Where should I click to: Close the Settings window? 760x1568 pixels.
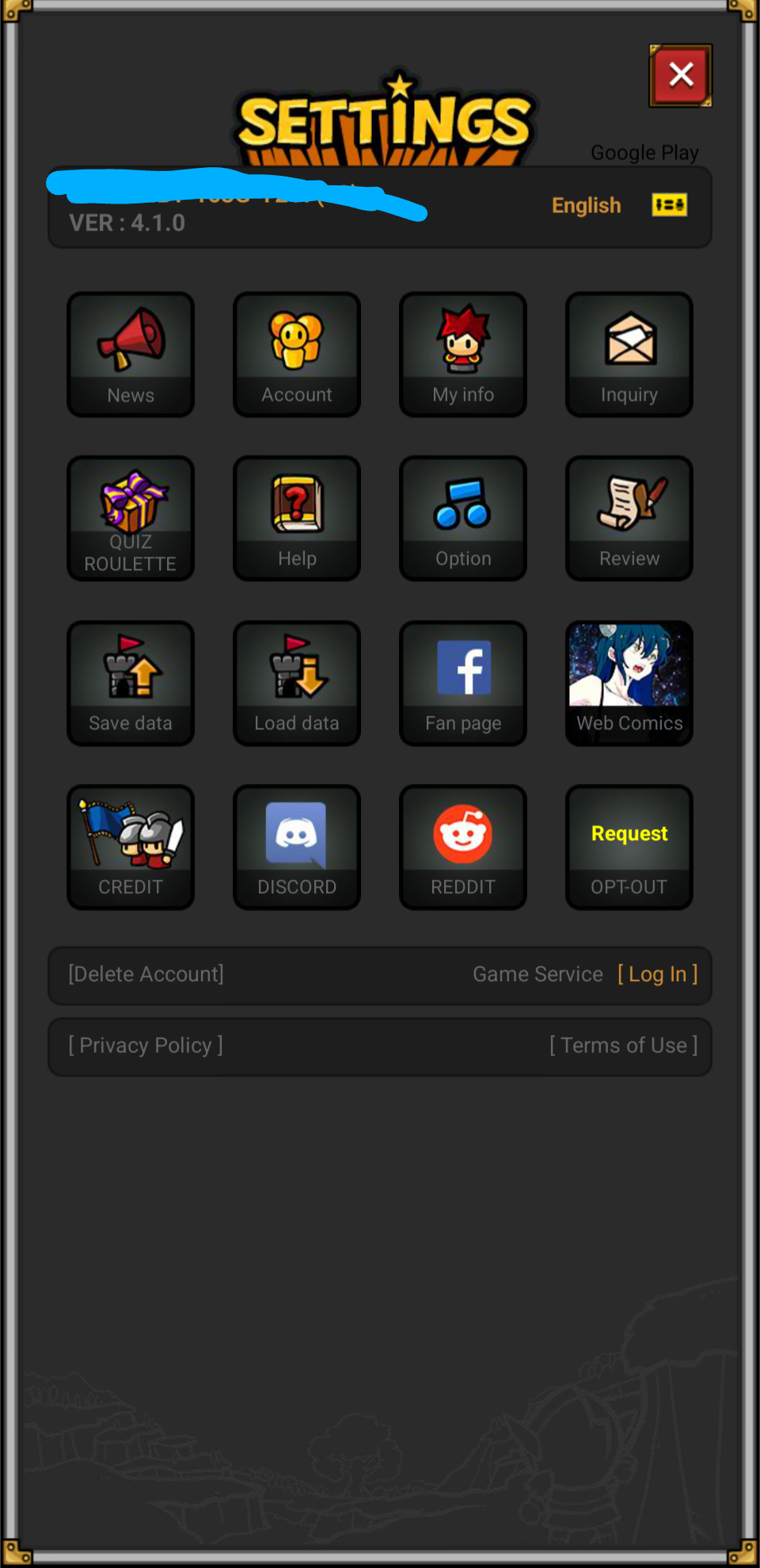(680, 75)
